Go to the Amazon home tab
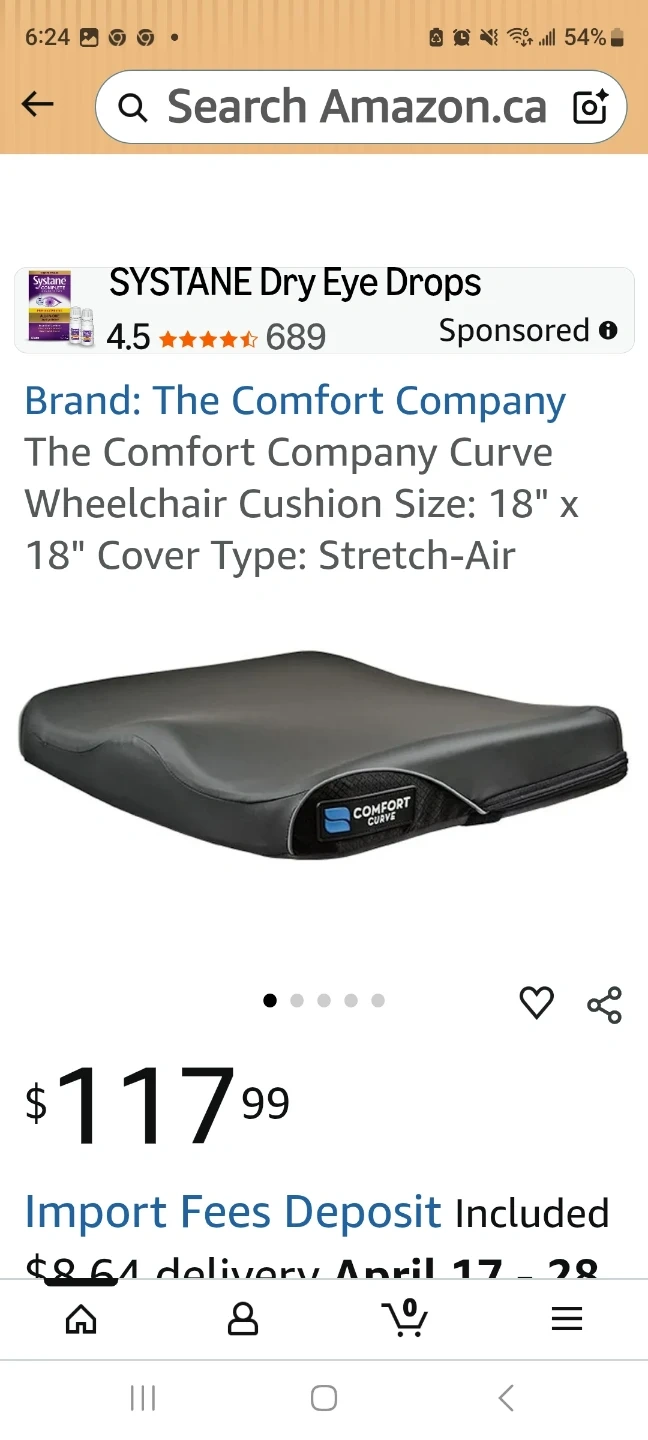The height and width of the screenshot is (1440, 648). click(x=81, y=1320)
